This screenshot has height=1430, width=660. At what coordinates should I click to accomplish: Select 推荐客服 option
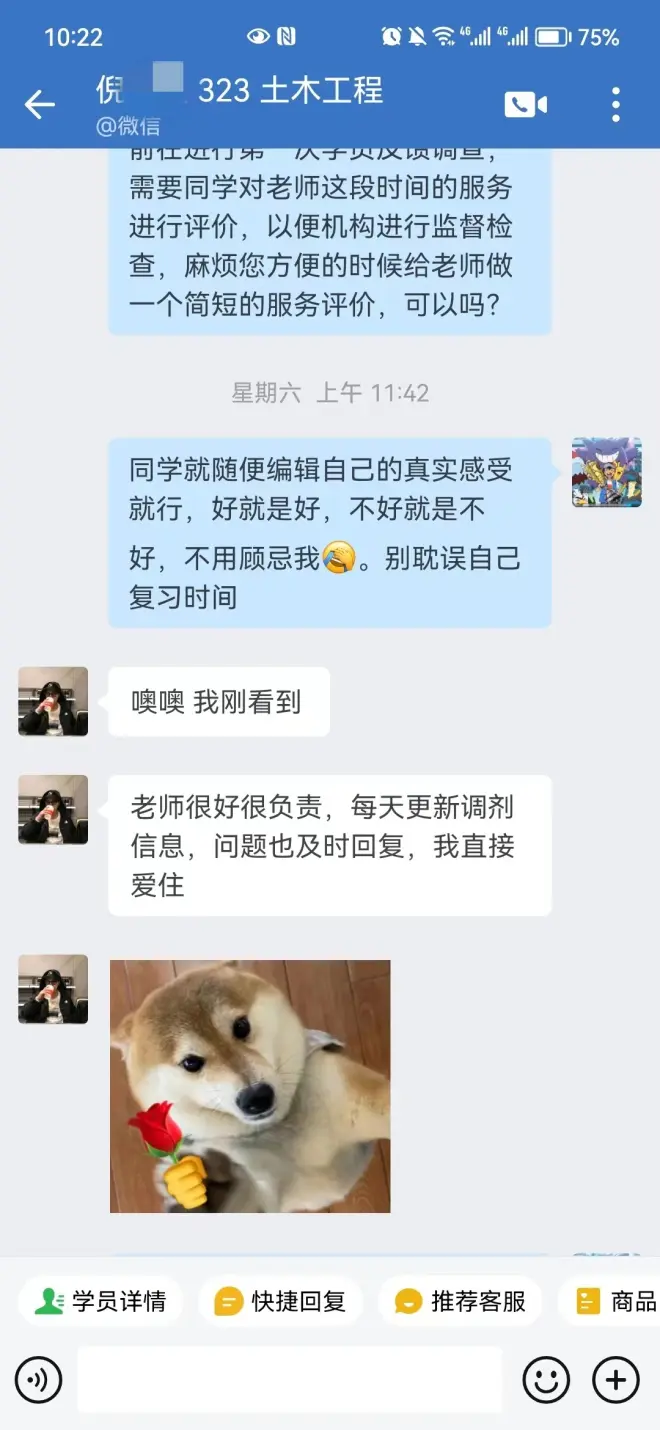click(x=460, y=1301)
